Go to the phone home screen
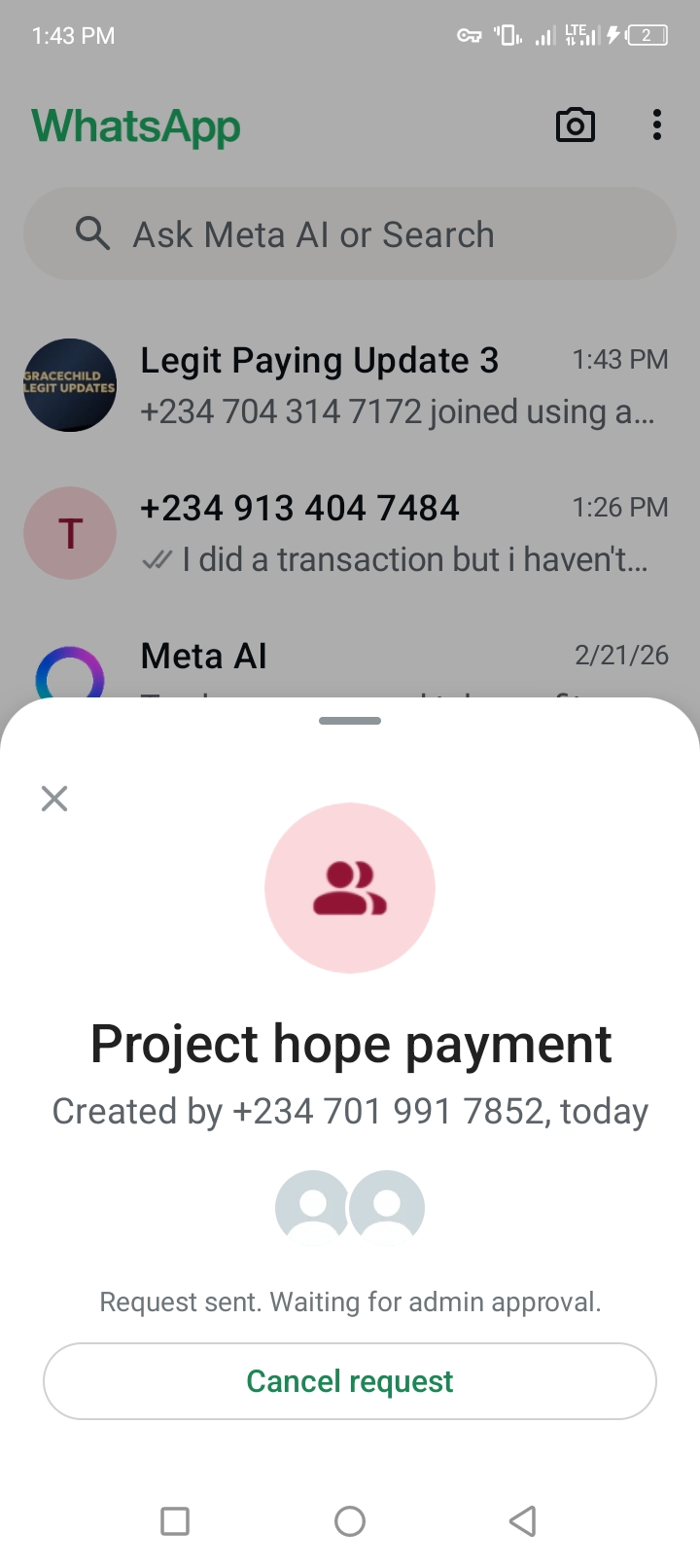Viewport: 700px width, 1568px height. click(x=350, y=1520)
